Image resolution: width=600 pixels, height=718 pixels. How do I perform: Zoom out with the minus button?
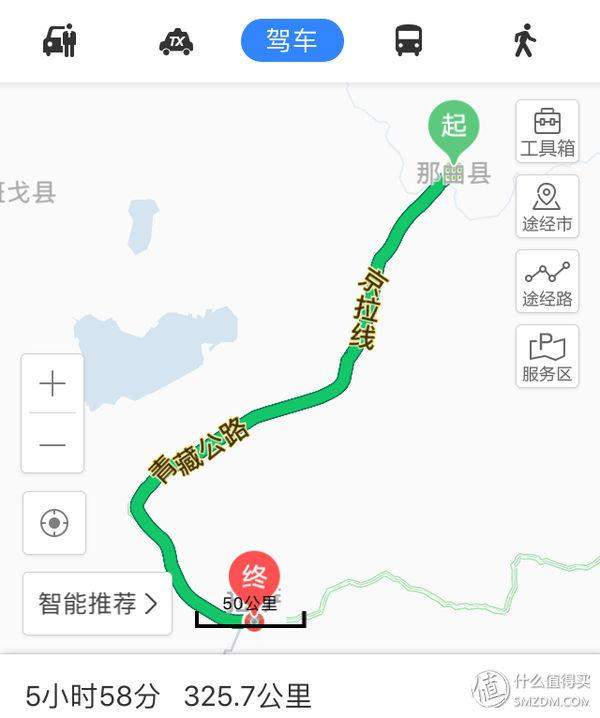53,444
